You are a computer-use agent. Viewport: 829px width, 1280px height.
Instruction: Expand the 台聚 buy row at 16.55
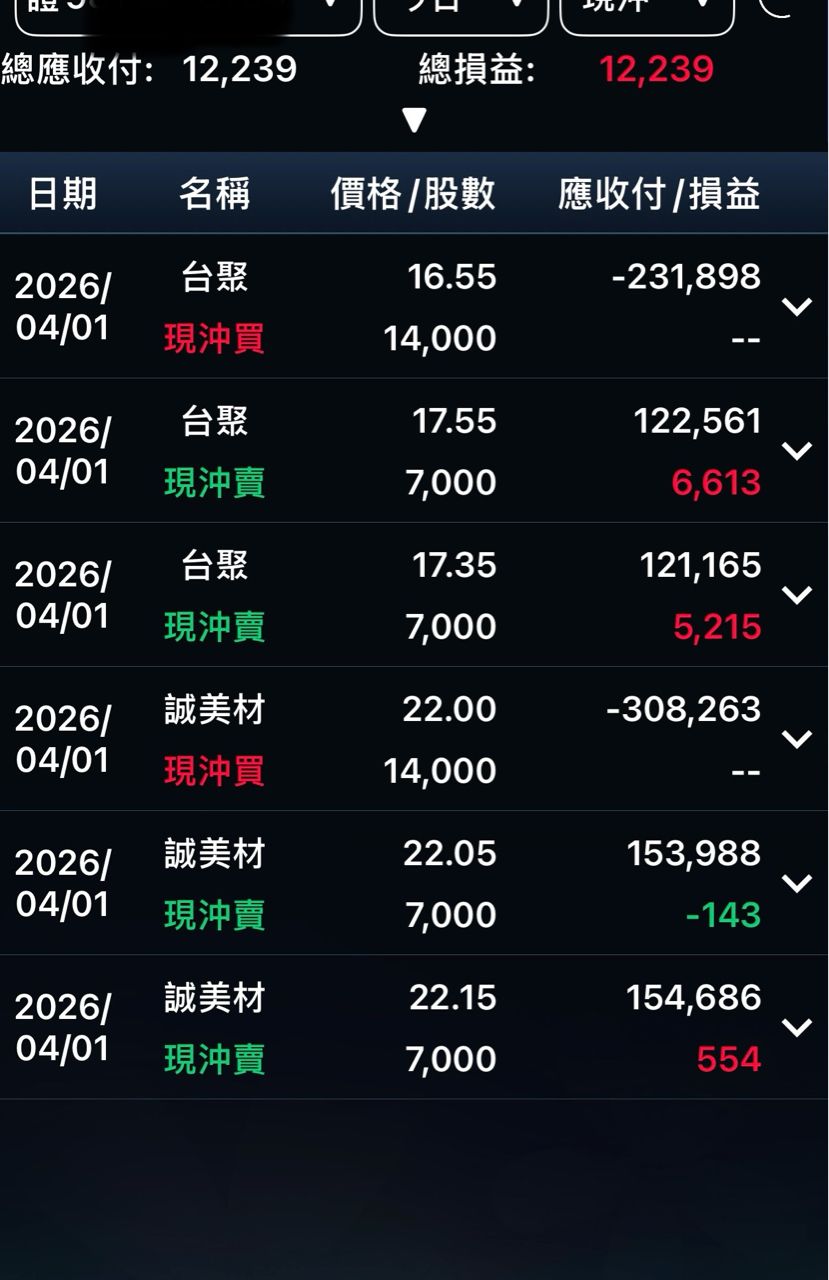(x=796, y=307)
